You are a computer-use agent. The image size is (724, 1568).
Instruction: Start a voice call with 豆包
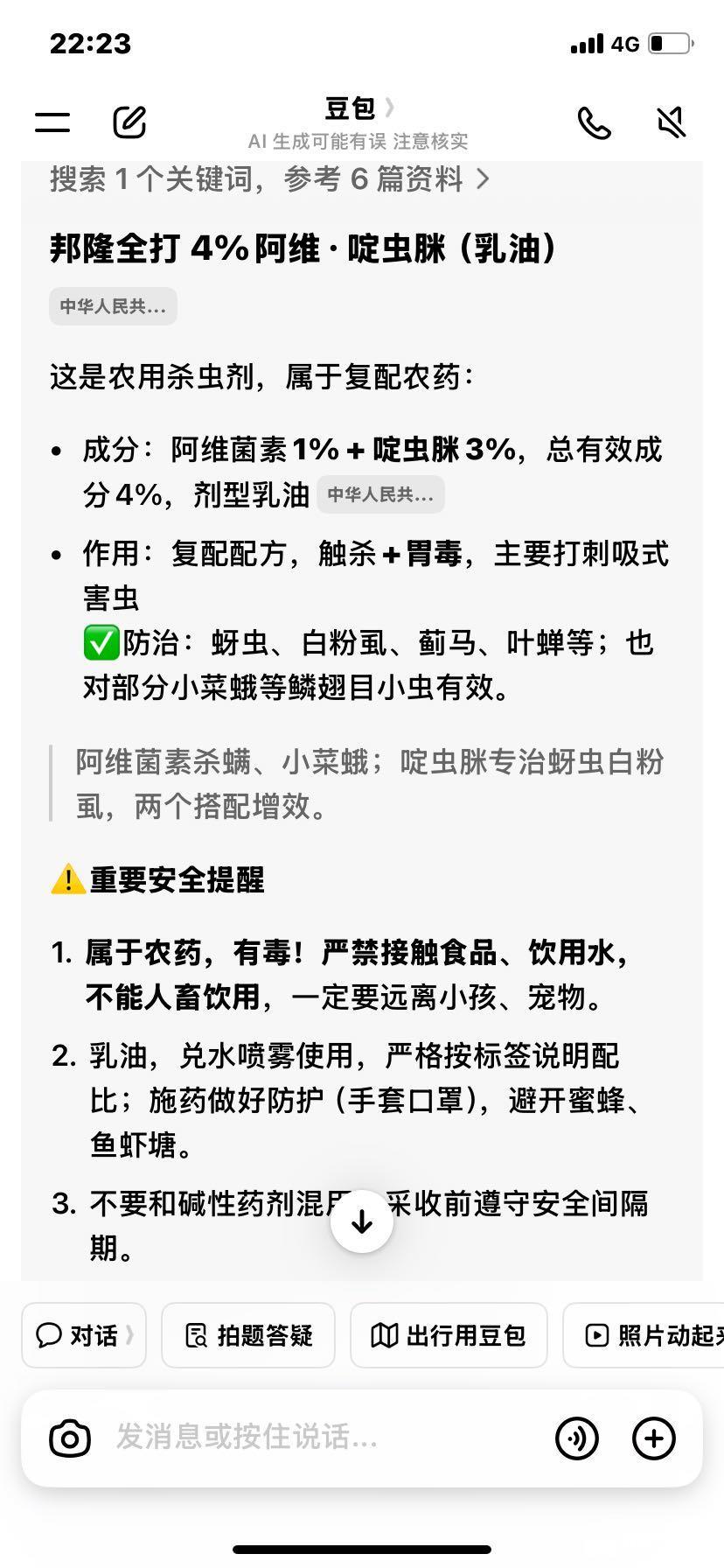[595, 122]
